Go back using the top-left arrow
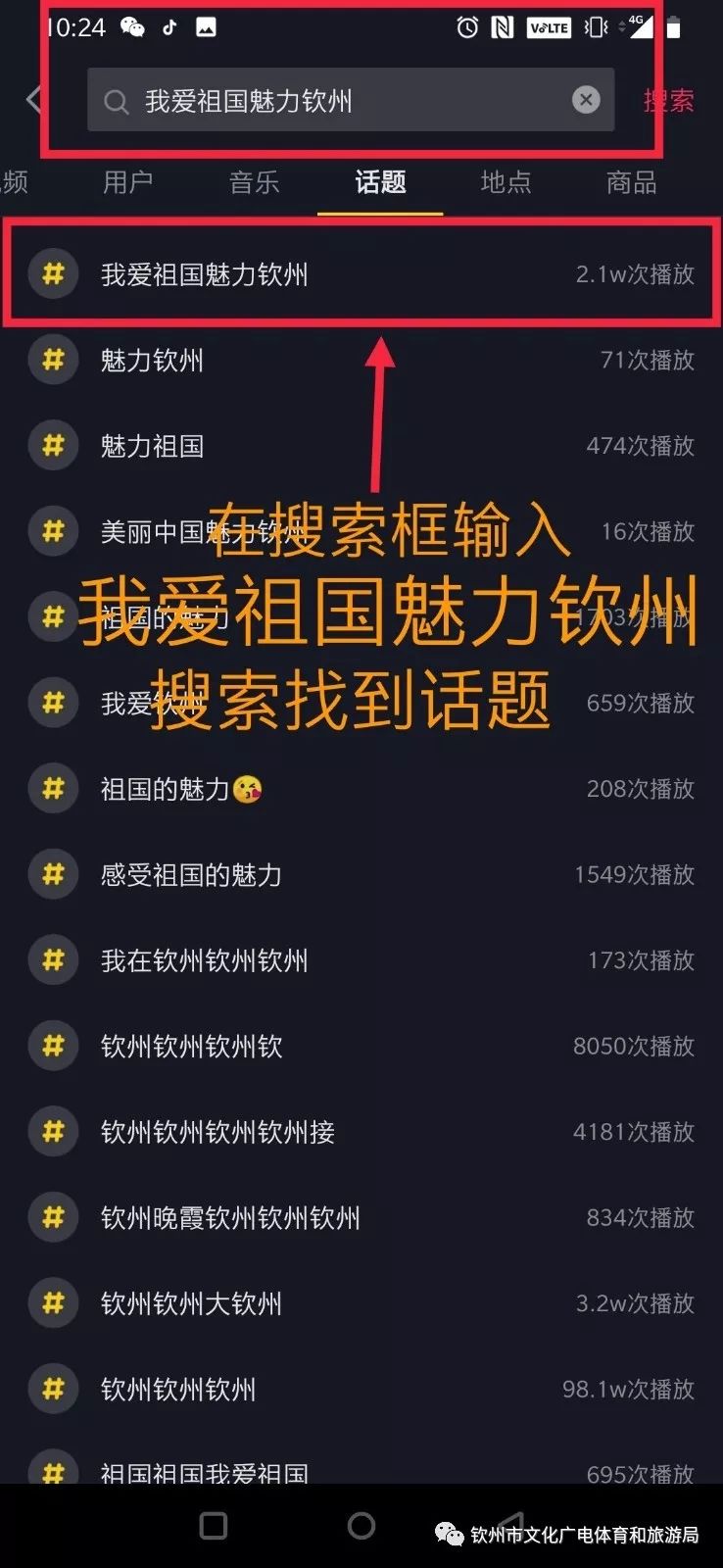723x1568 pixels. click(33, 99)
